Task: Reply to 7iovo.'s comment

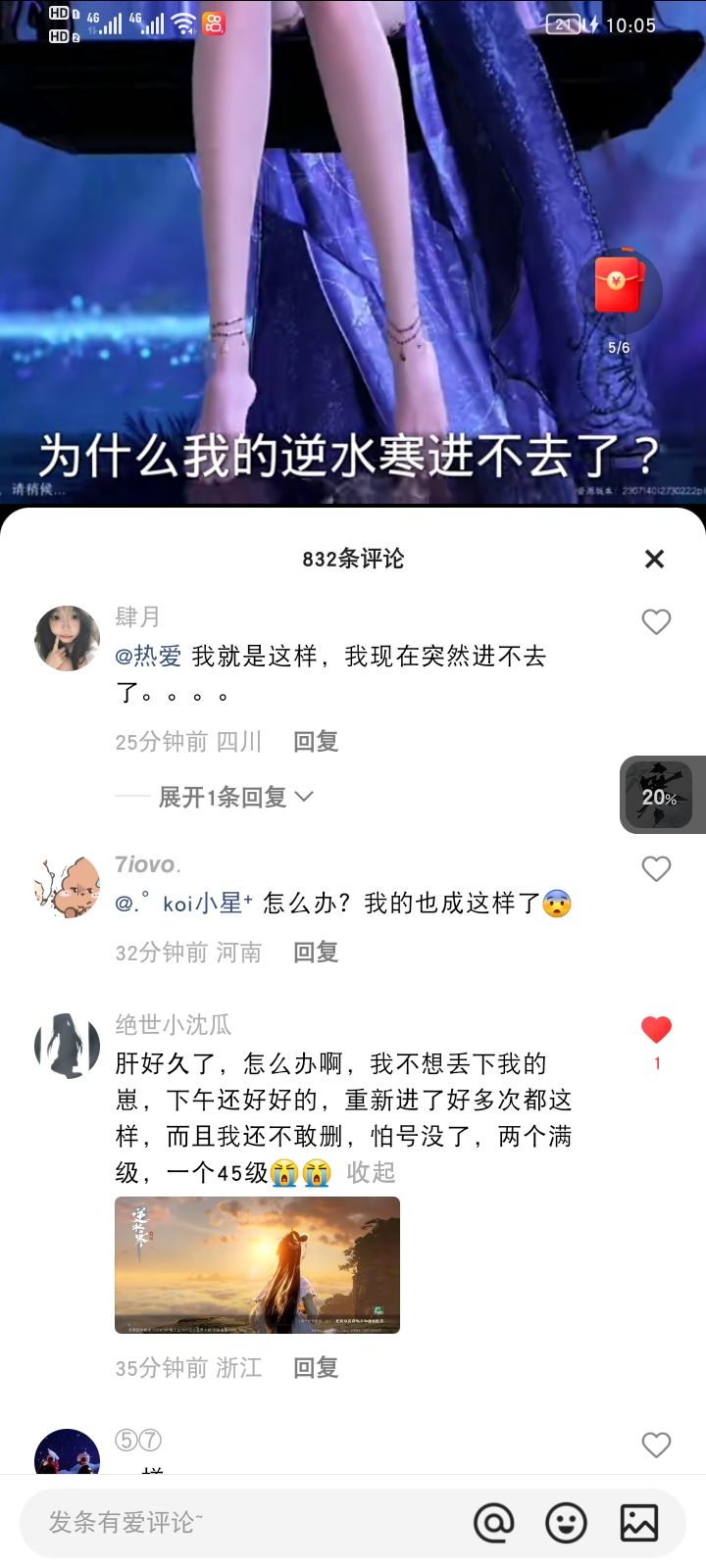Action: (x=316, y=953)
